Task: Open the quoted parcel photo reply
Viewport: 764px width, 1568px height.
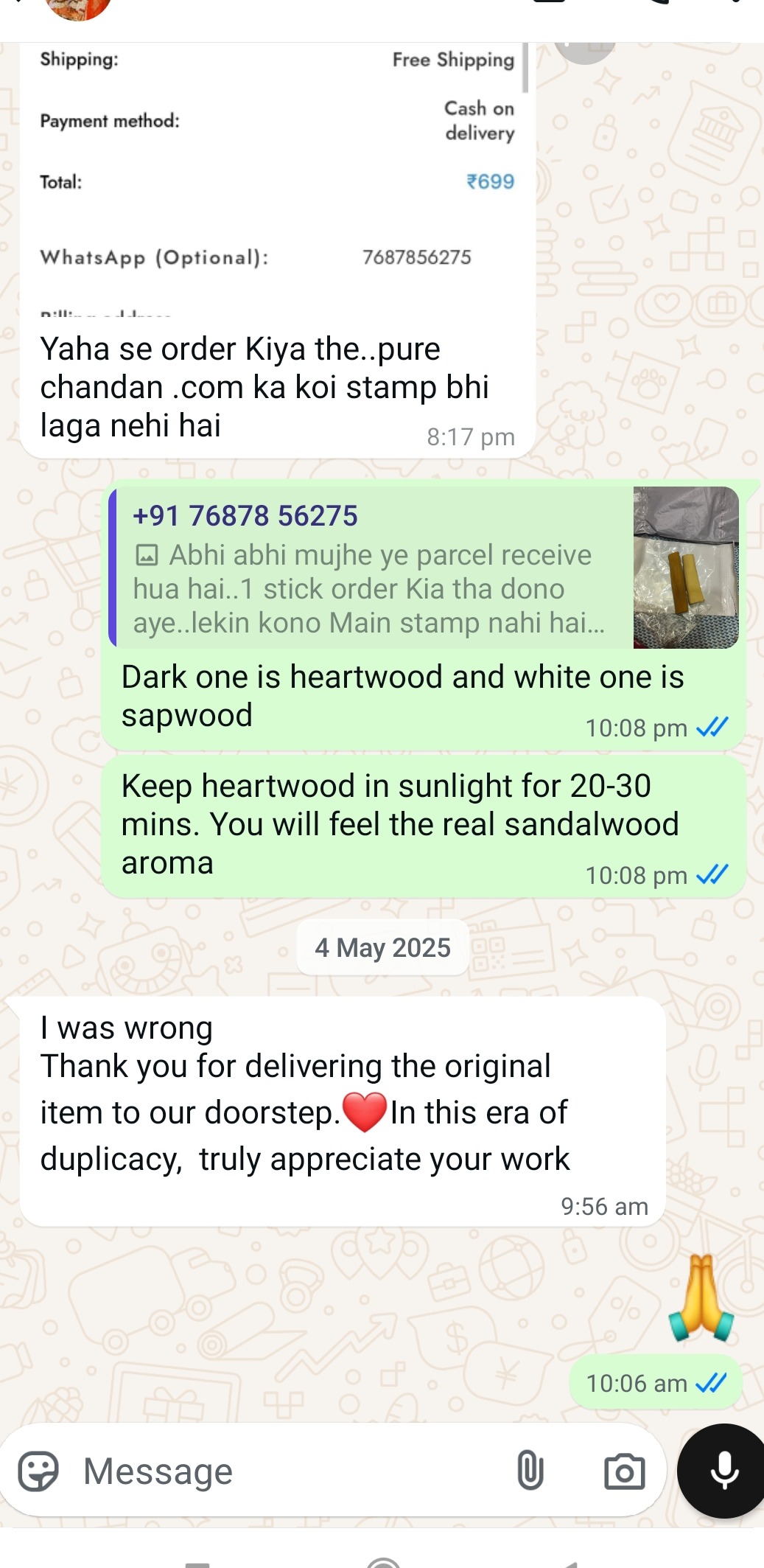Action: pos(424,568)
